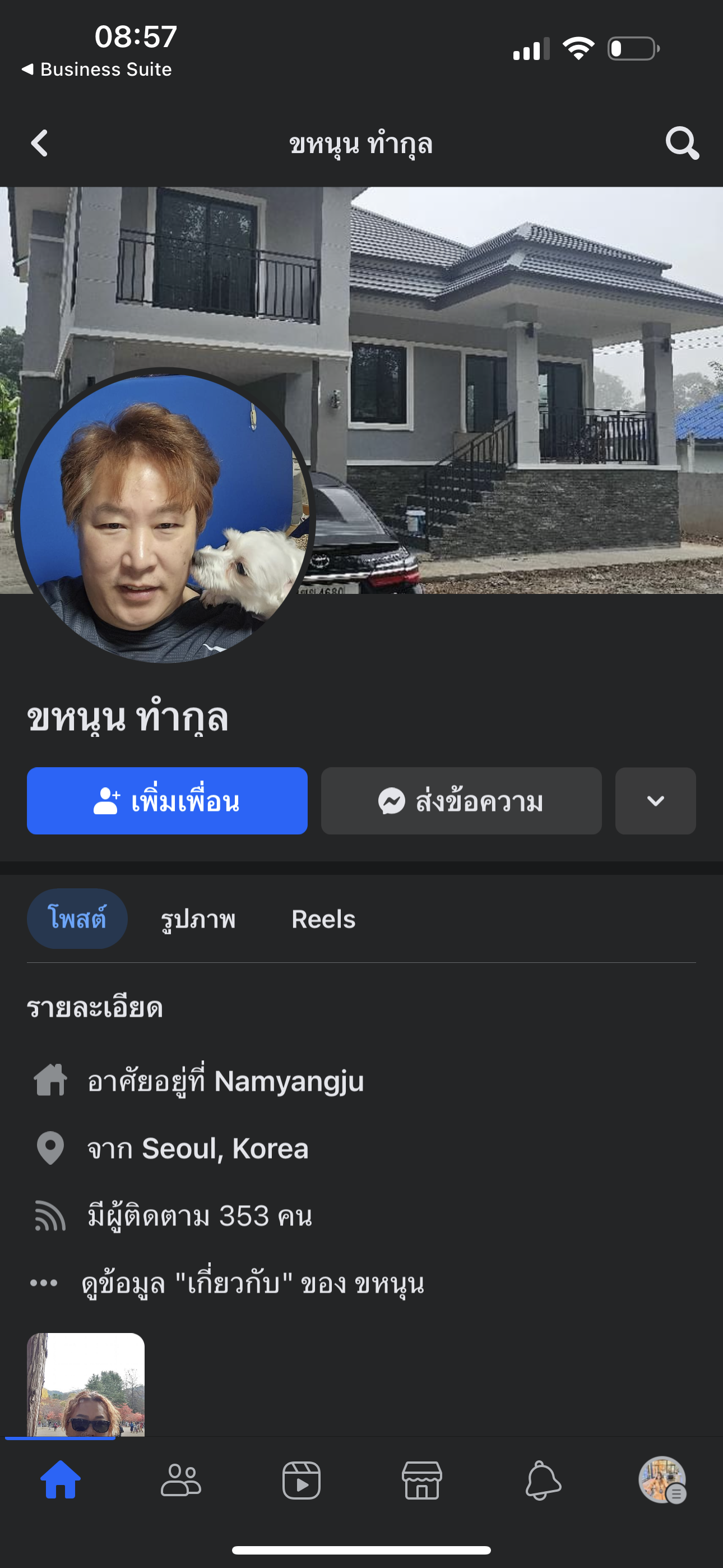Open the Marketplace tab

coord(421,1480)
